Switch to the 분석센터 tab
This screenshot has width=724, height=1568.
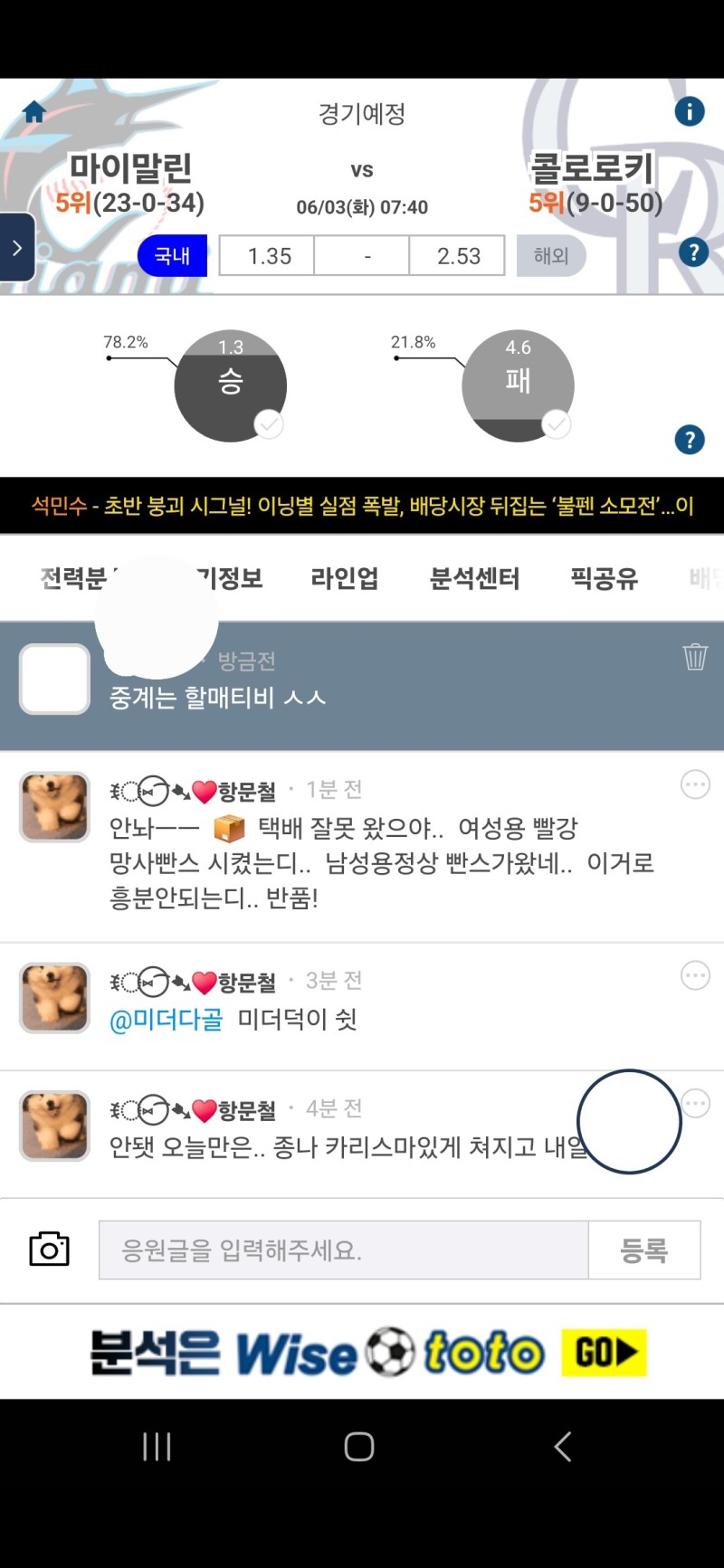(474, 578)
